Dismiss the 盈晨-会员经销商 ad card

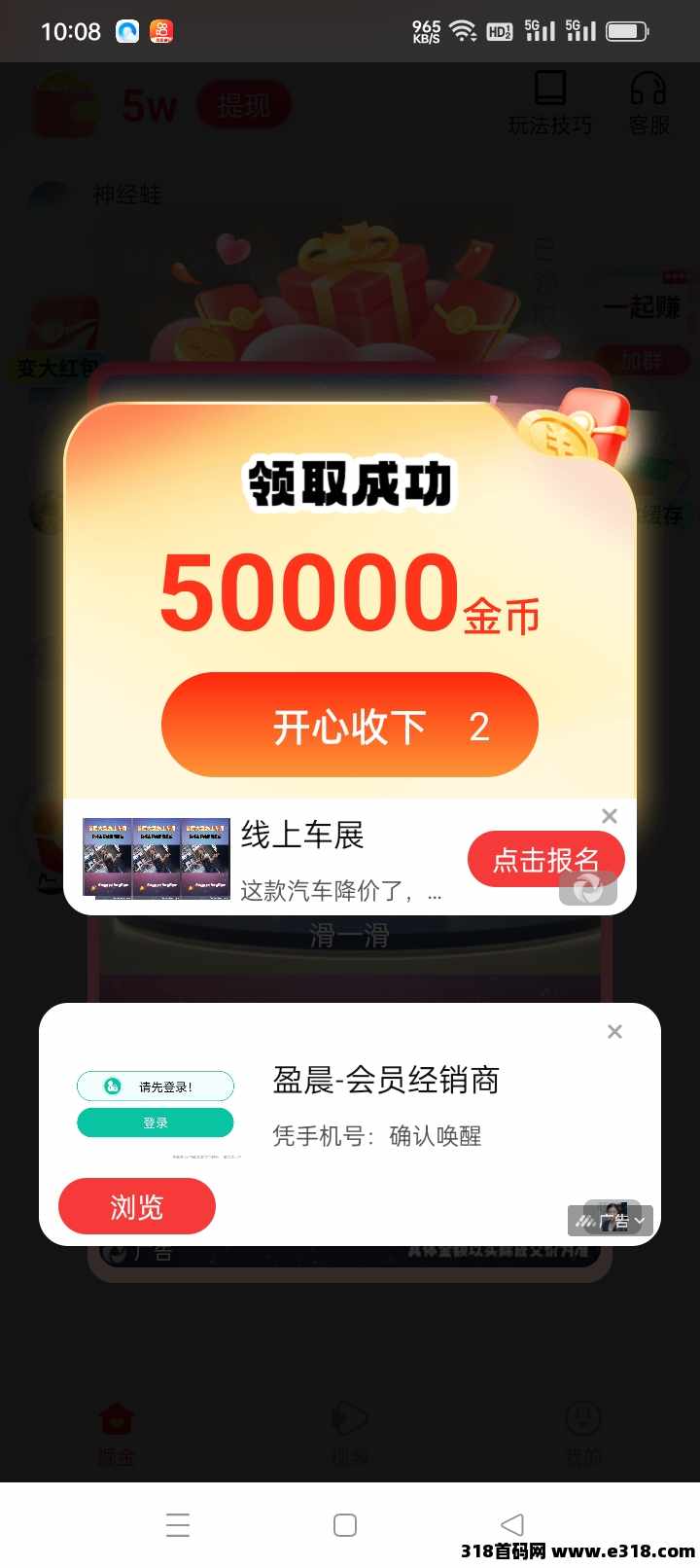(614, 1032)
